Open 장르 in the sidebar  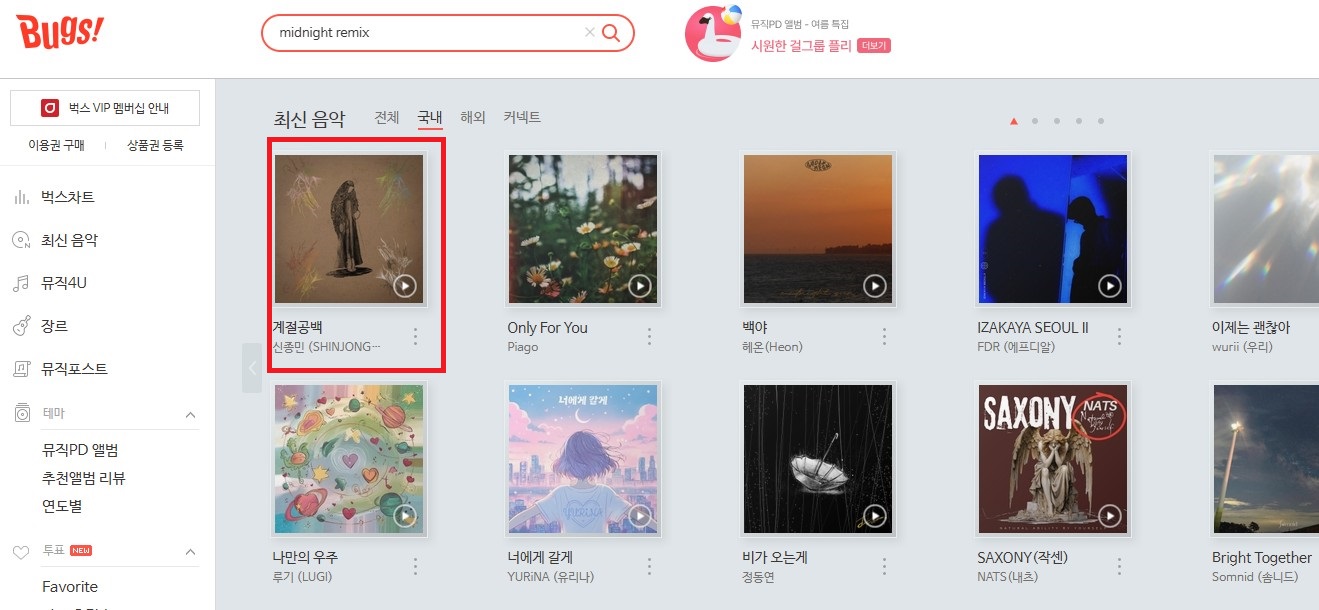54,326
